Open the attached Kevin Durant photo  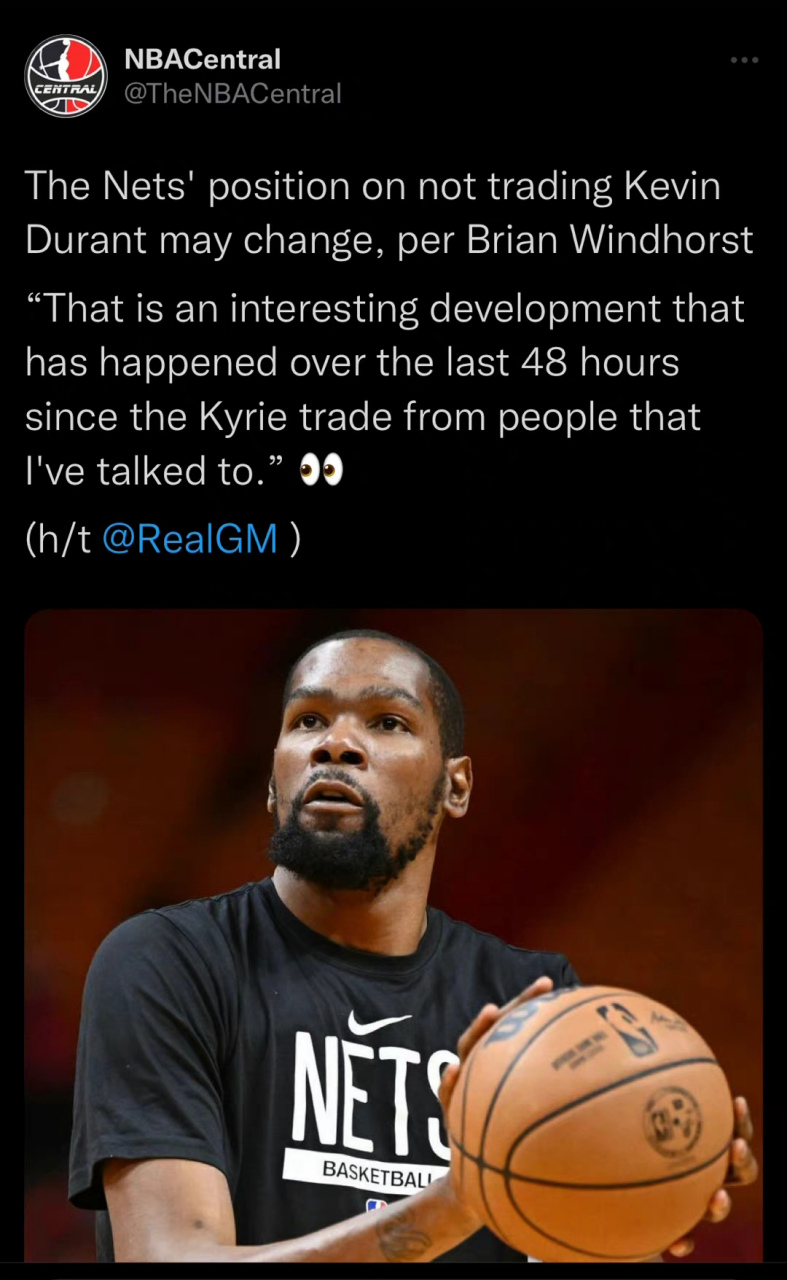coord(393,935)
